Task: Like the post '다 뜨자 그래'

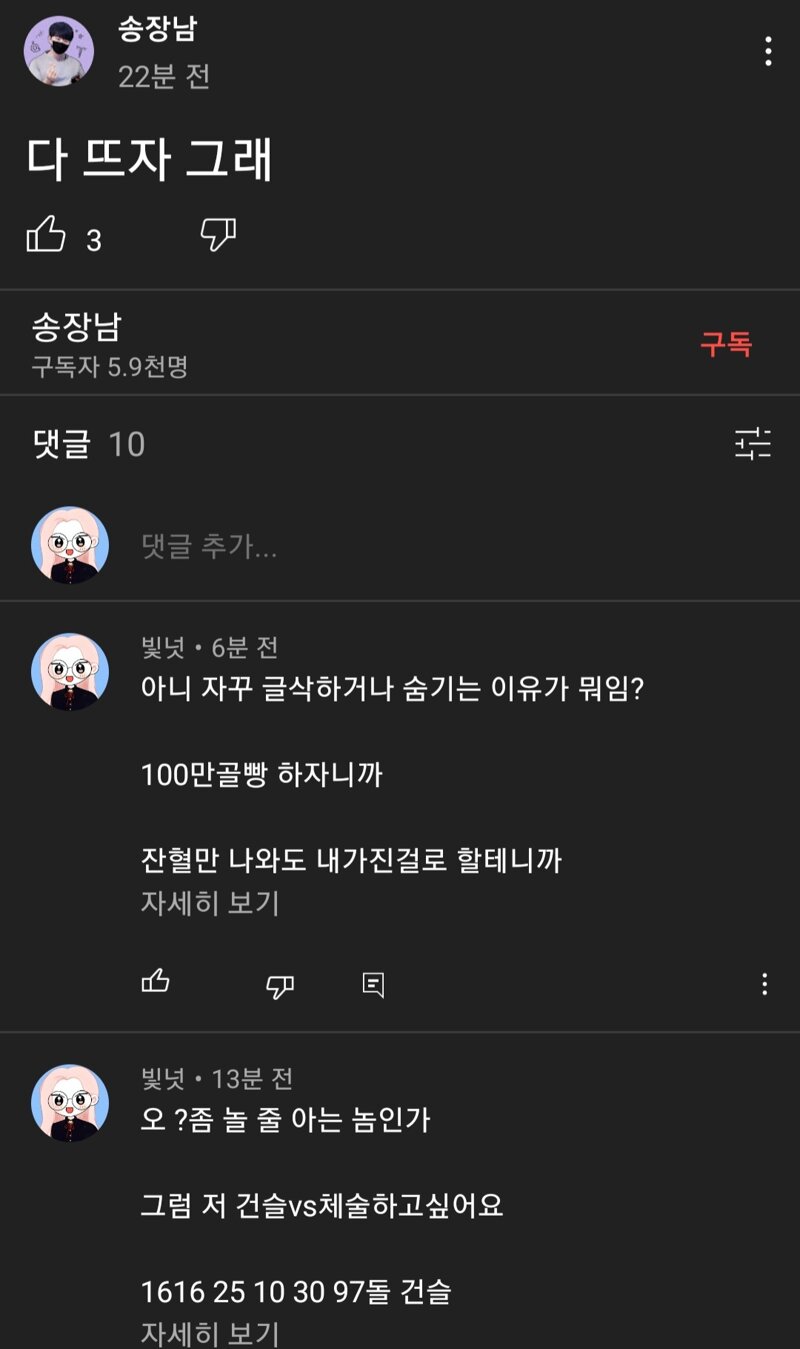Action: coord(45,237)
